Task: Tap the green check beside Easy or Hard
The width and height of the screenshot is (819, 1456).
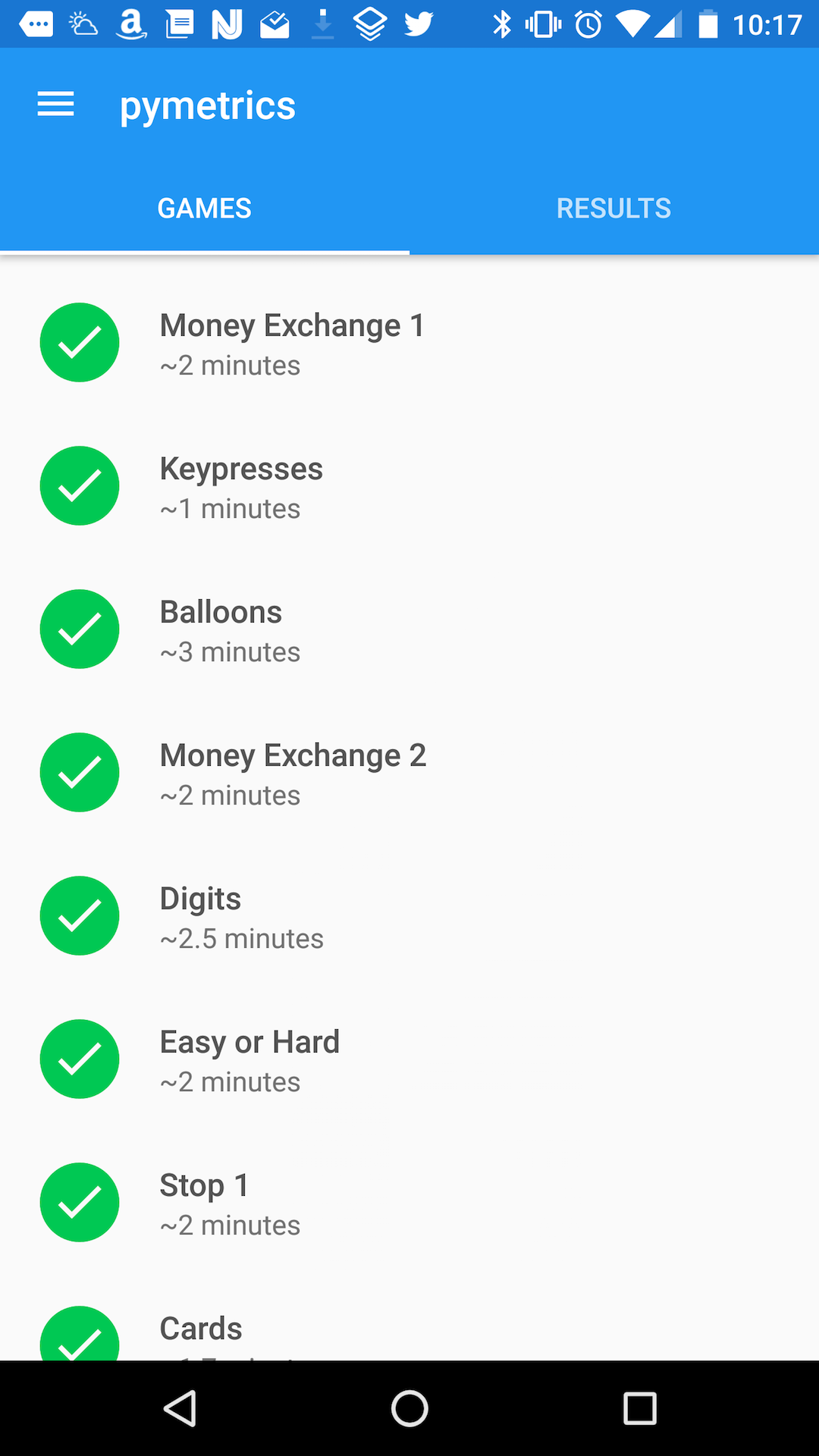Action: pyautogui.click(x=79, y=1059)
